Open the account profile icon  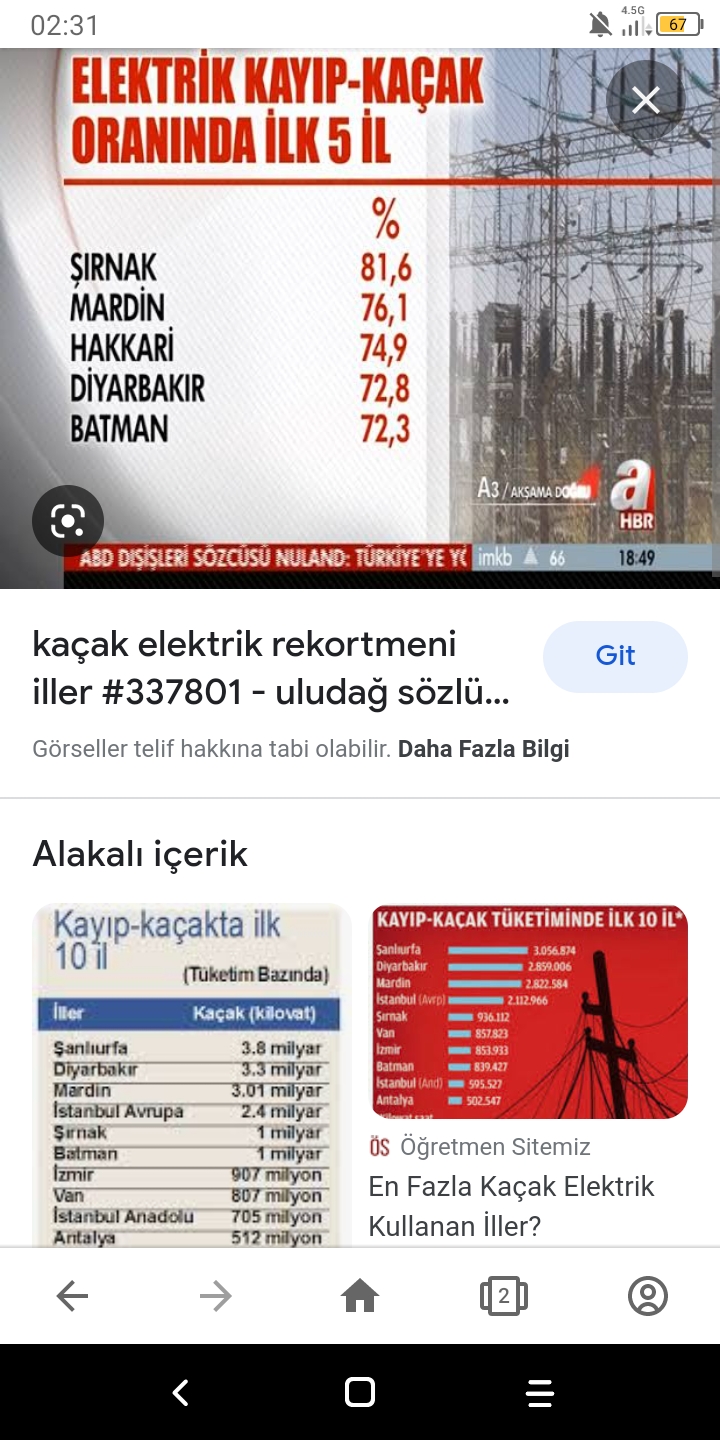coord(647,1296)
